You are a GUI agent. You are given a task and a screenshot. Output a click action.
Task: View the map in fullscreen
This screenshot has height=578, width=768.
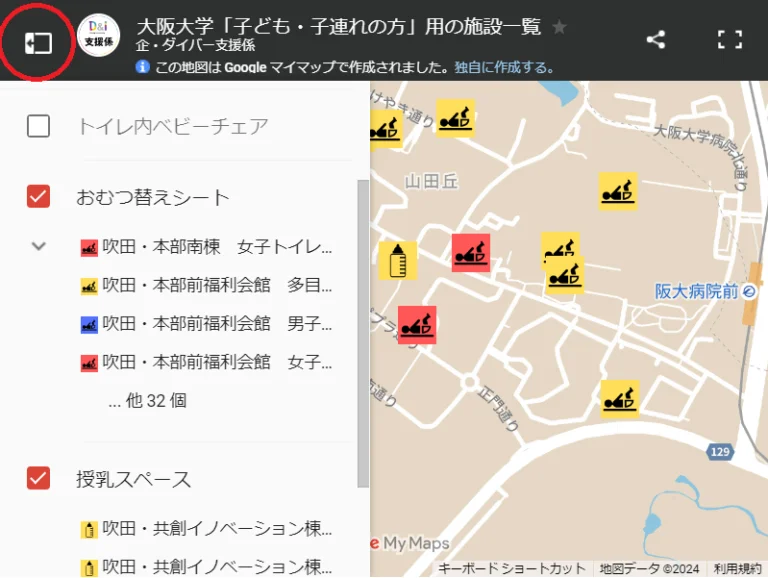(x=730, y=40)
